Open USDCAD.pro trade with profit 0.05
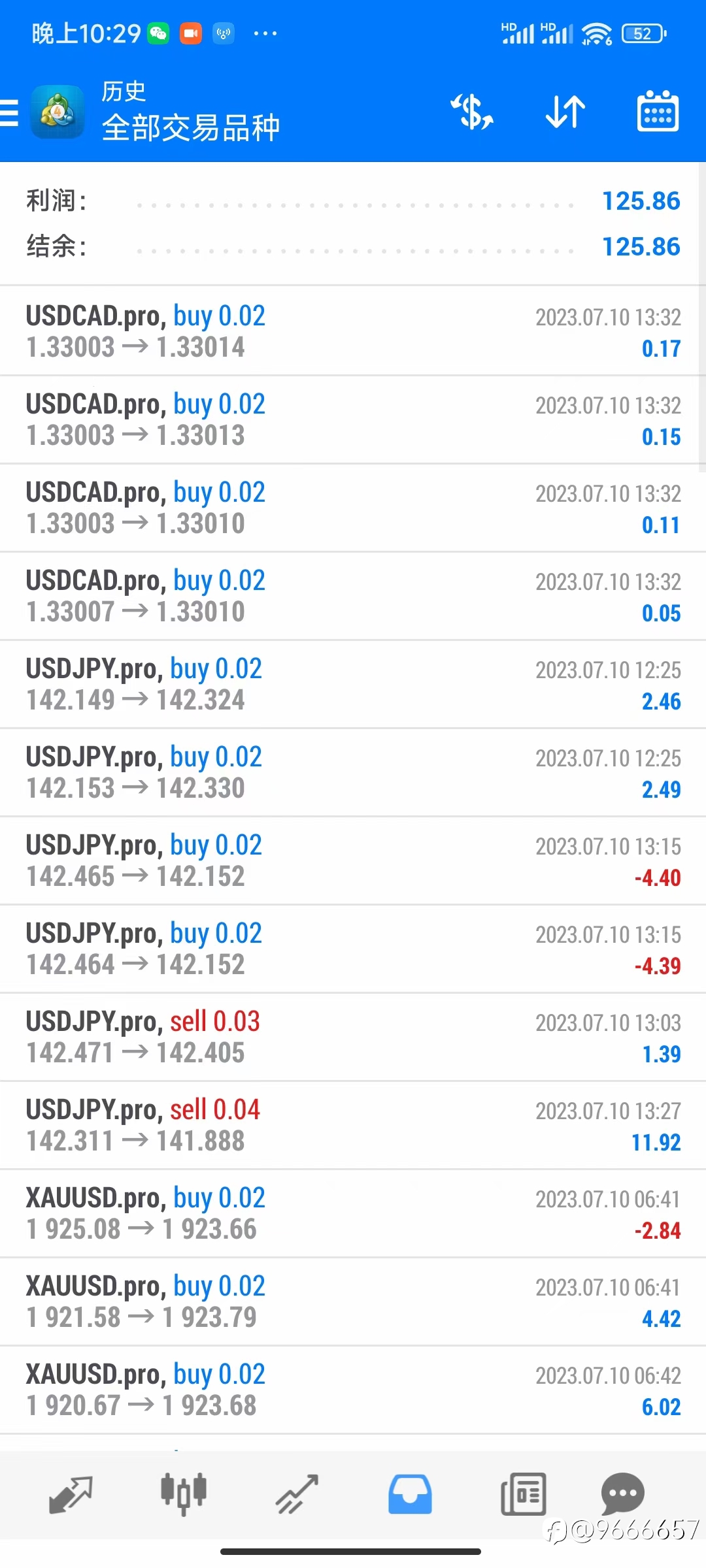This screenshot has height=1568, width=706. tap(353, 596)
